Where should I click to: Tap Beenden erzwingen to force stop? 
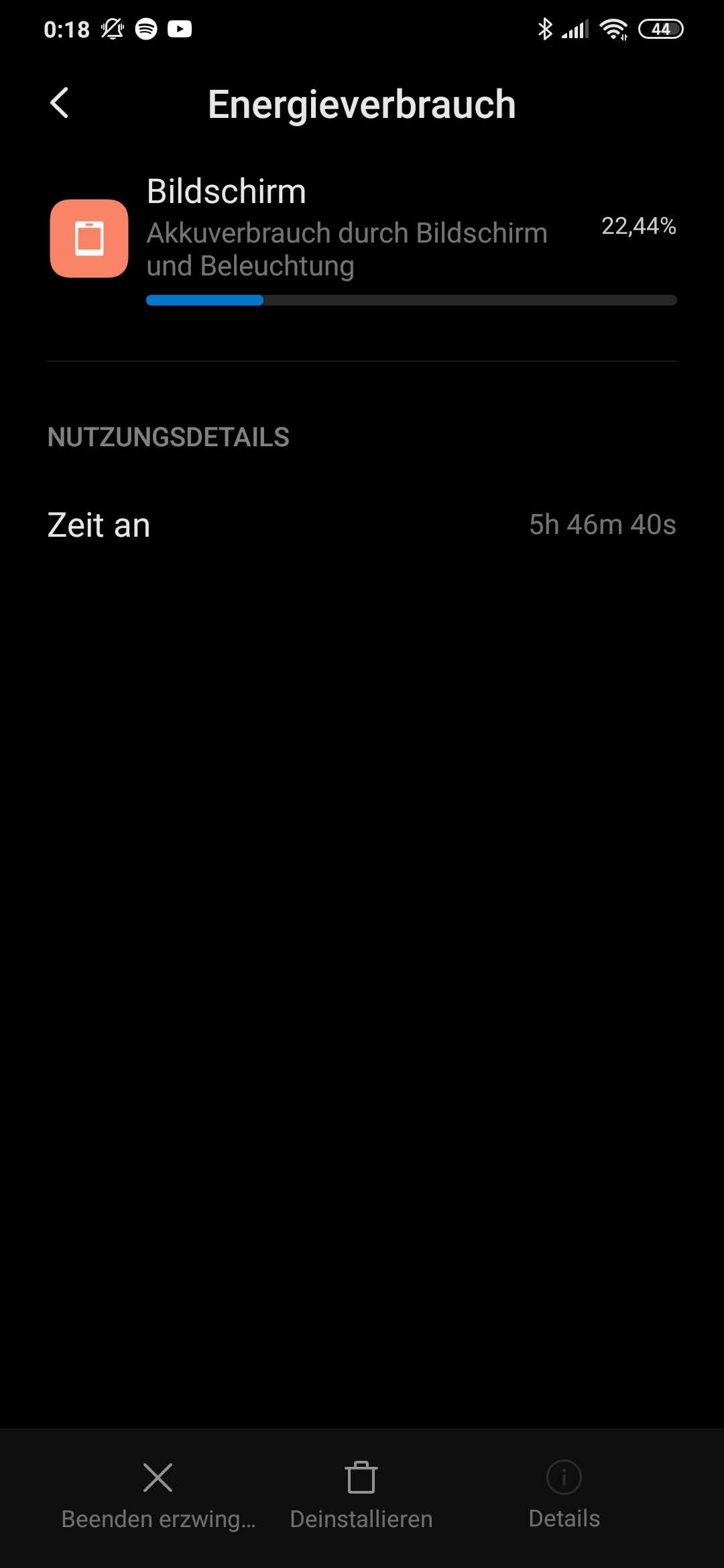click(x=158, y=1496)
